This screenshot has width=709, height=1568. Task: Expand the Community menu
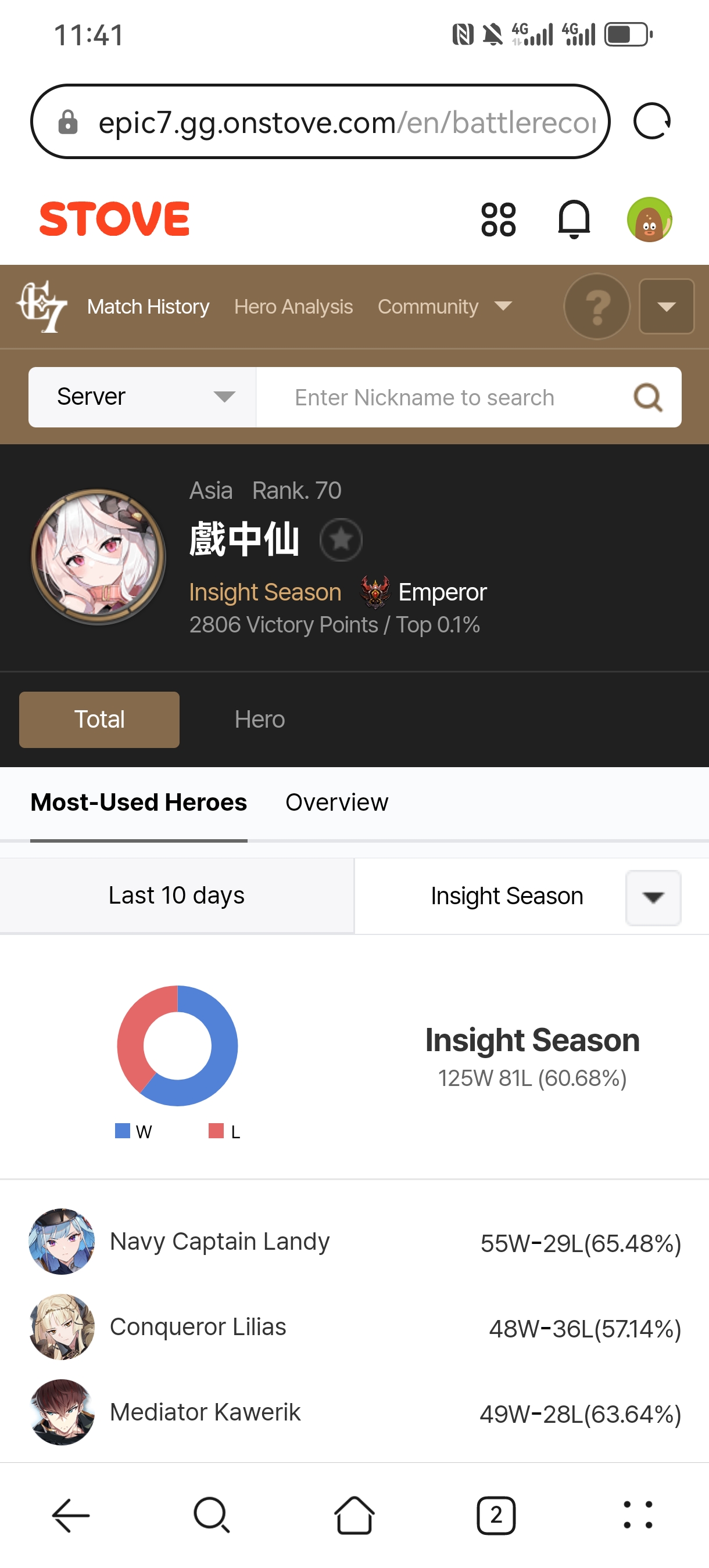click(444, 306)
